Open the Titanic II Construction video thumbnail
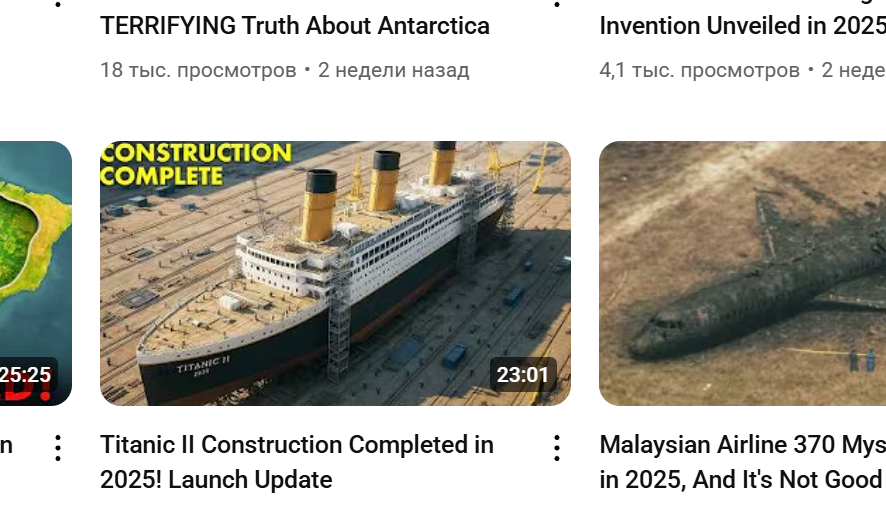Image resolution: width=886 pixels, height=505 pixels. click(x=335, y=272)
